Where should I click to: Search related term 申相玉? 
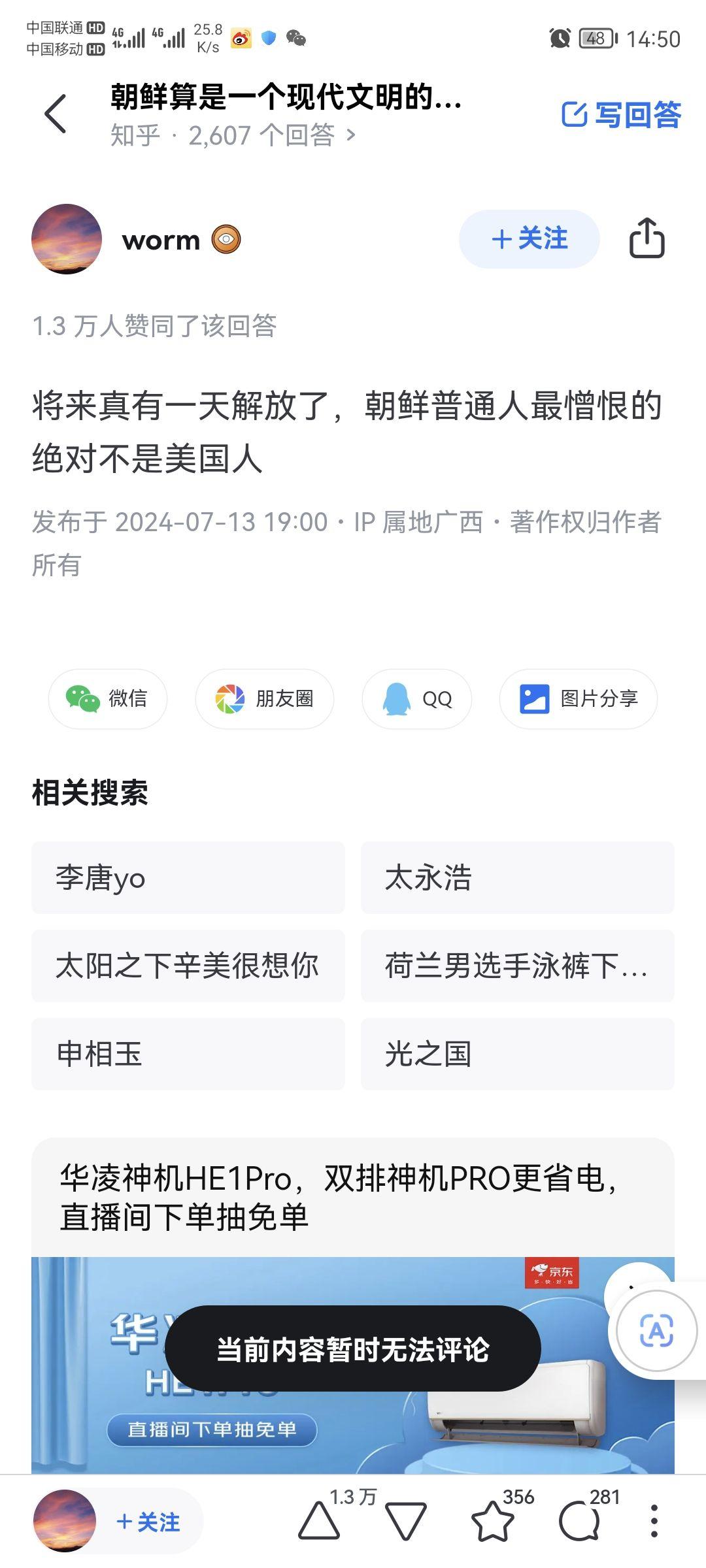188,1054
